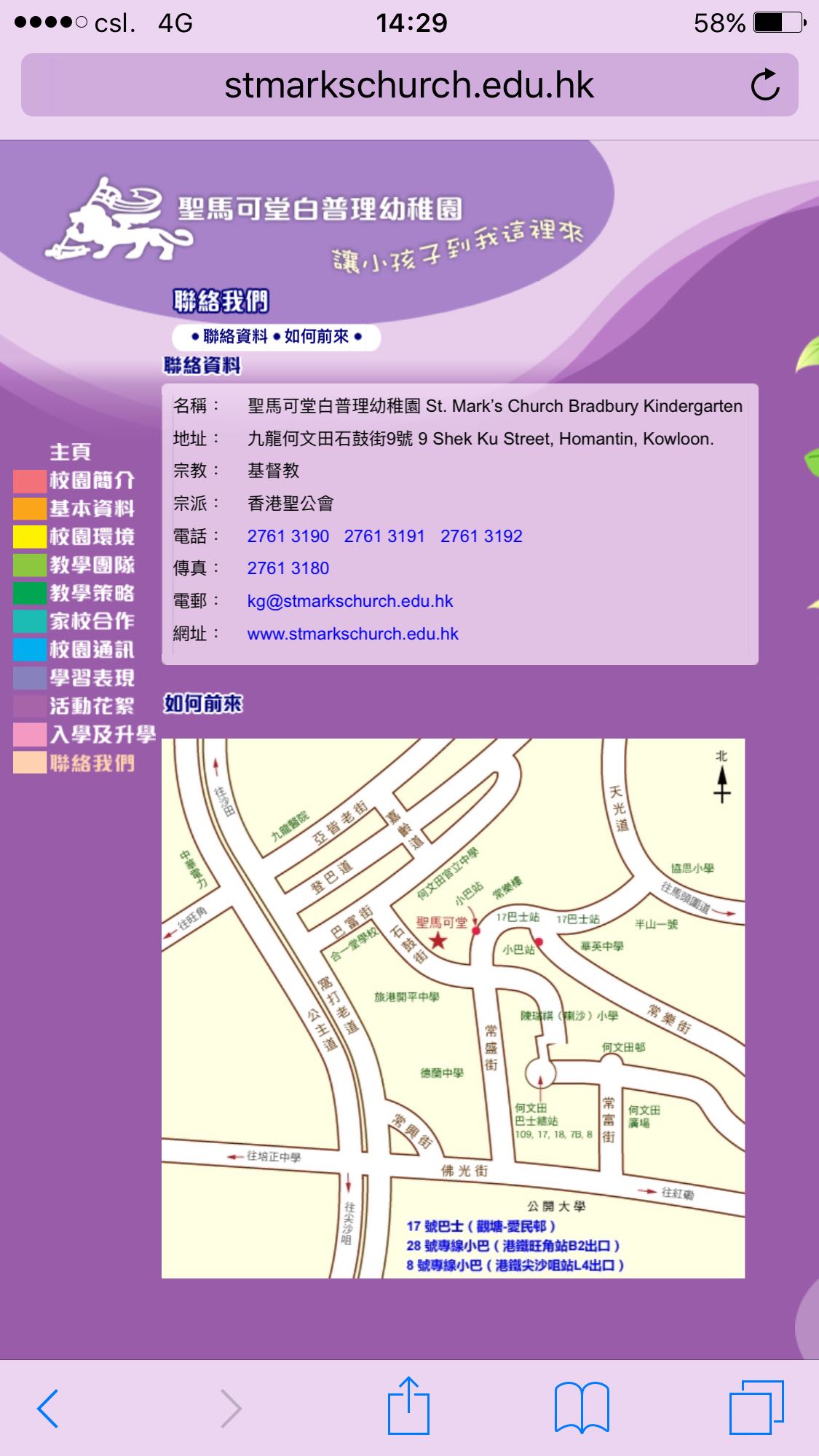
Task: Call phone number 2761 3190
Action: click(x=288, y=536)
